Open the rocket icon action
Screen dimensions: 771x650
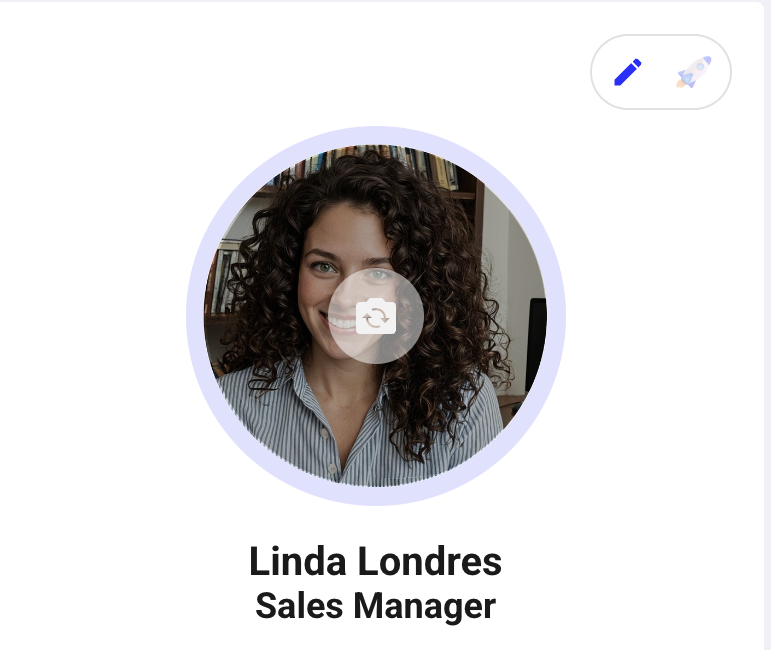coord(693,72)
